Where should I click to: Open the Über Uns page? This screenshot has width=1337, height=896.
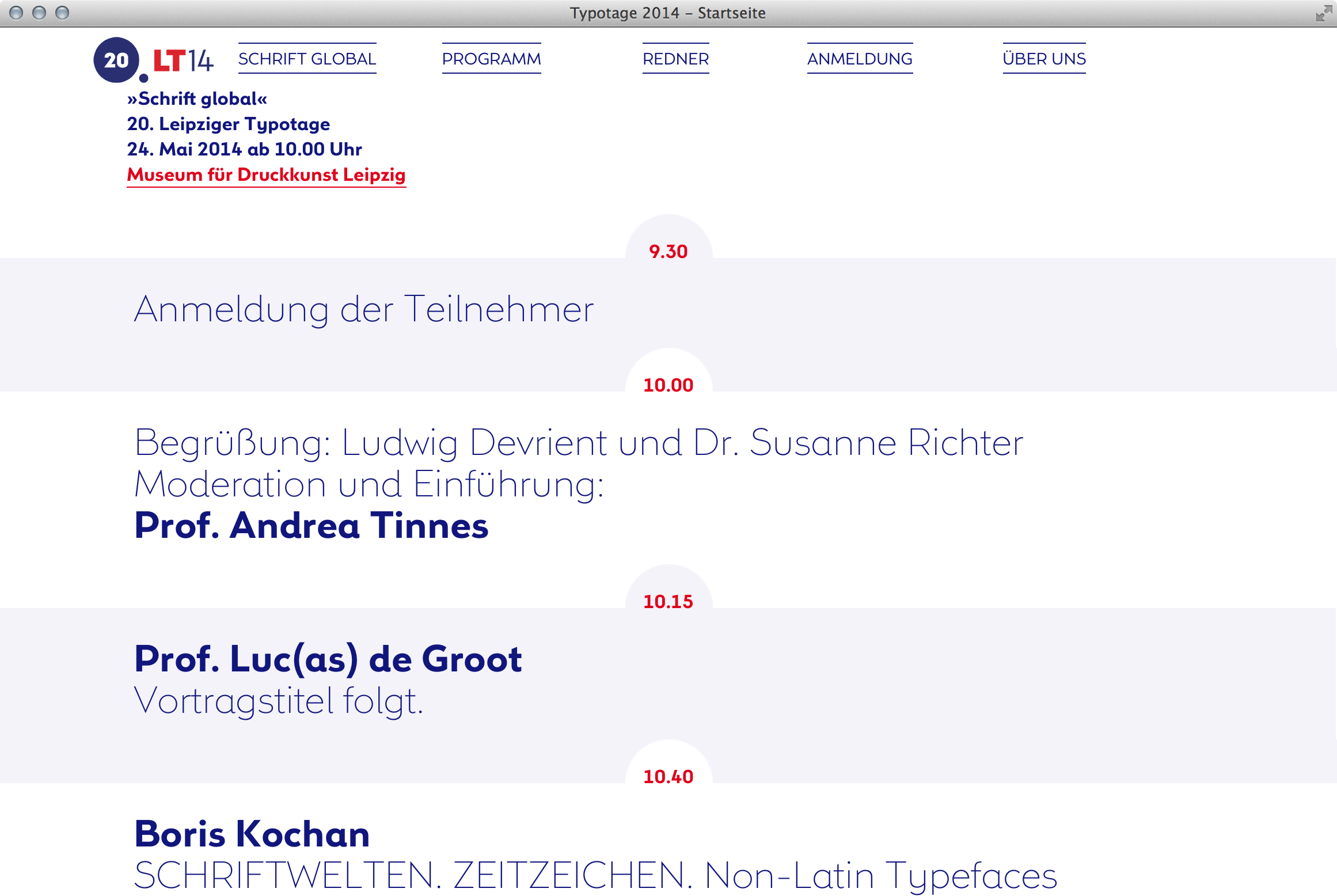(1044, 59)
